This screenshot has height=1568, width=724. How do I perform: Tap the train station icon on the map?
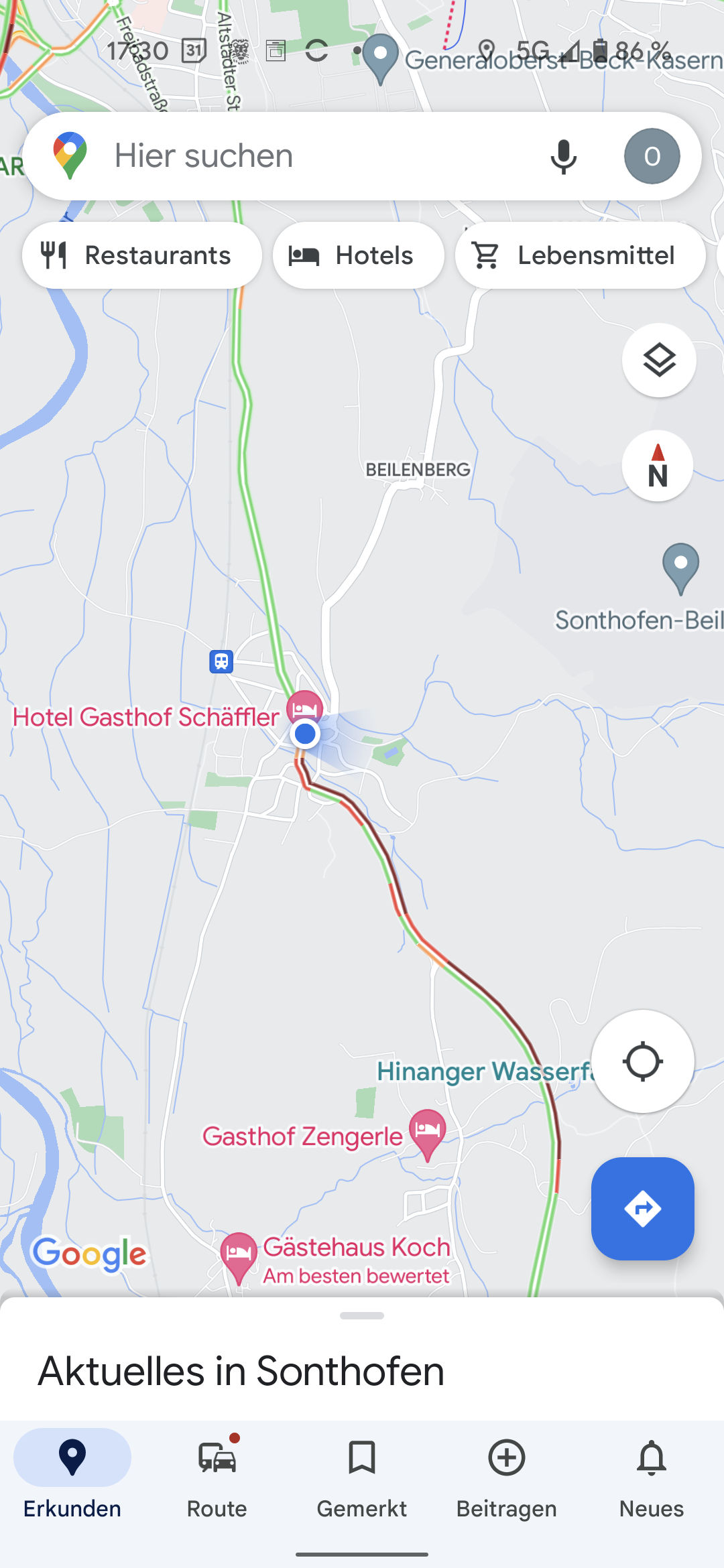[x=221, y=661]
